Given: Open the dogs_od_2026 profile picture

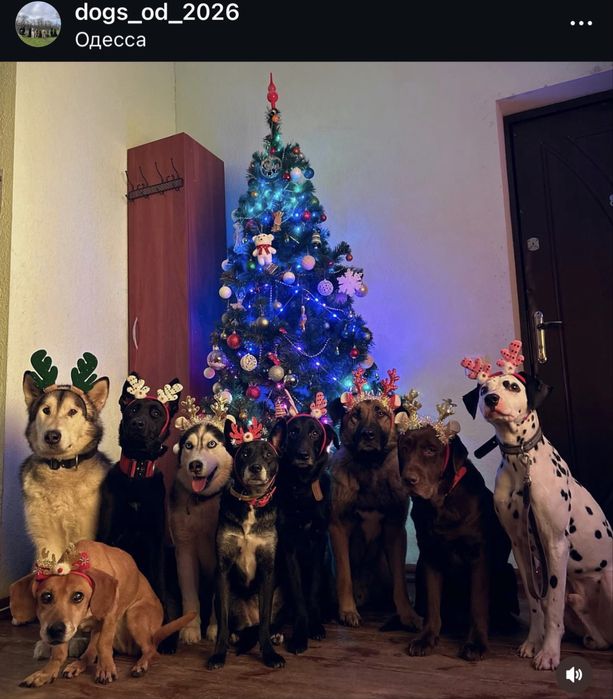Looking at the screenshot, I should point(38,24).
